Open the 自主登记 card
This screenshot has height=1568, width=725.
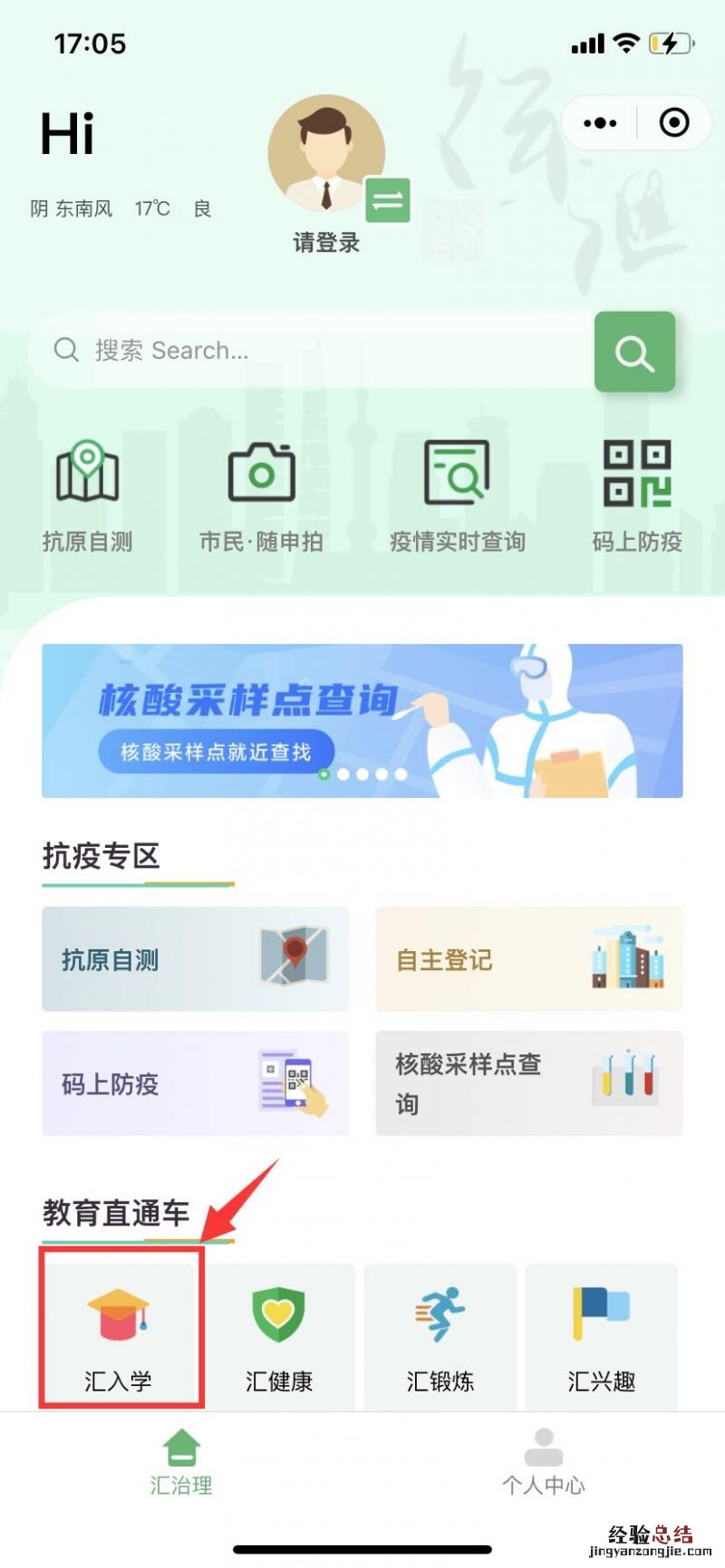click(x=528, y=959)
